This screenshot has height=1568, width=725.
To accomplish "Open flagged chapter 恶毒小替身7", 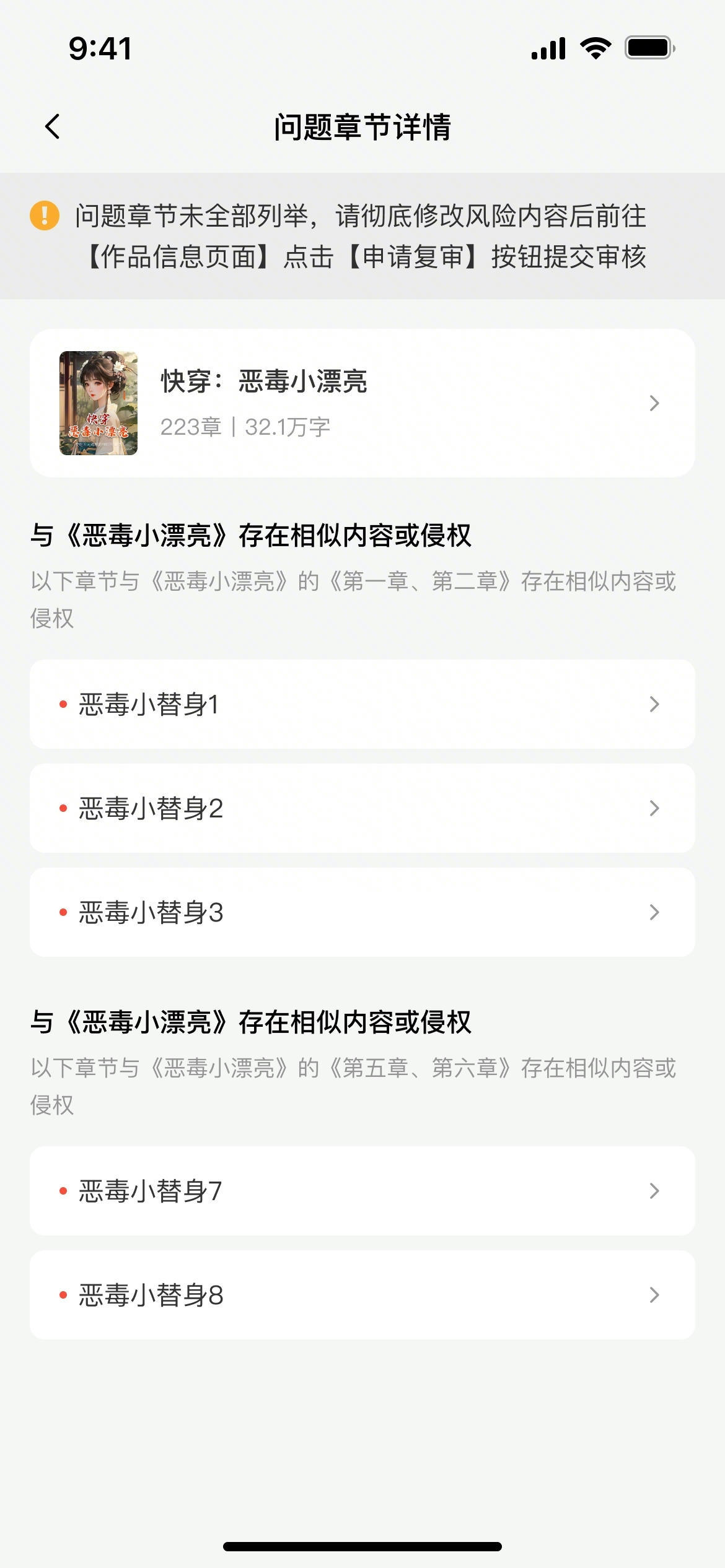I will [x=362, y=1191].
